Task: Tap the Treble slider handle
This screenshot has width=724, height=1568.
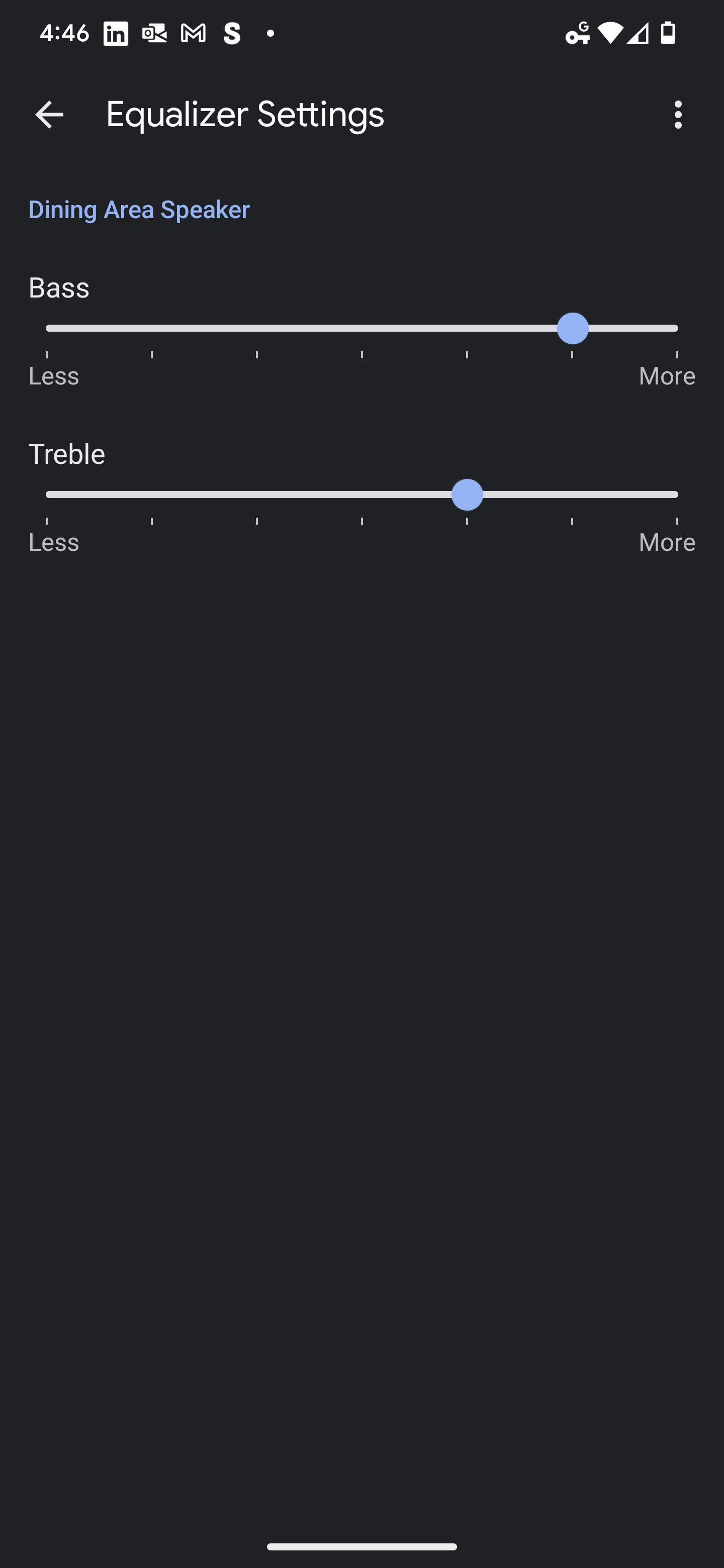Action: [467, 495]
